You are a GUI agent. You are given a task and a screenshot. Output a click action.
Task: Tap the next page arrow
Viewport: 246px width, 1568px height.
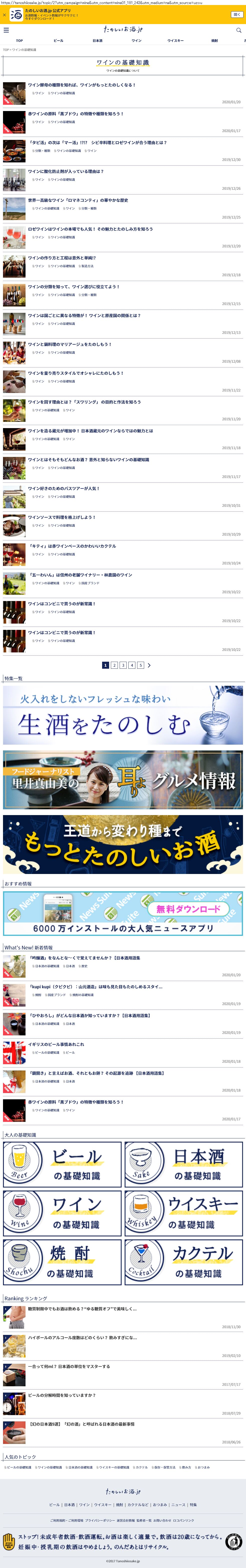(149, 665)
